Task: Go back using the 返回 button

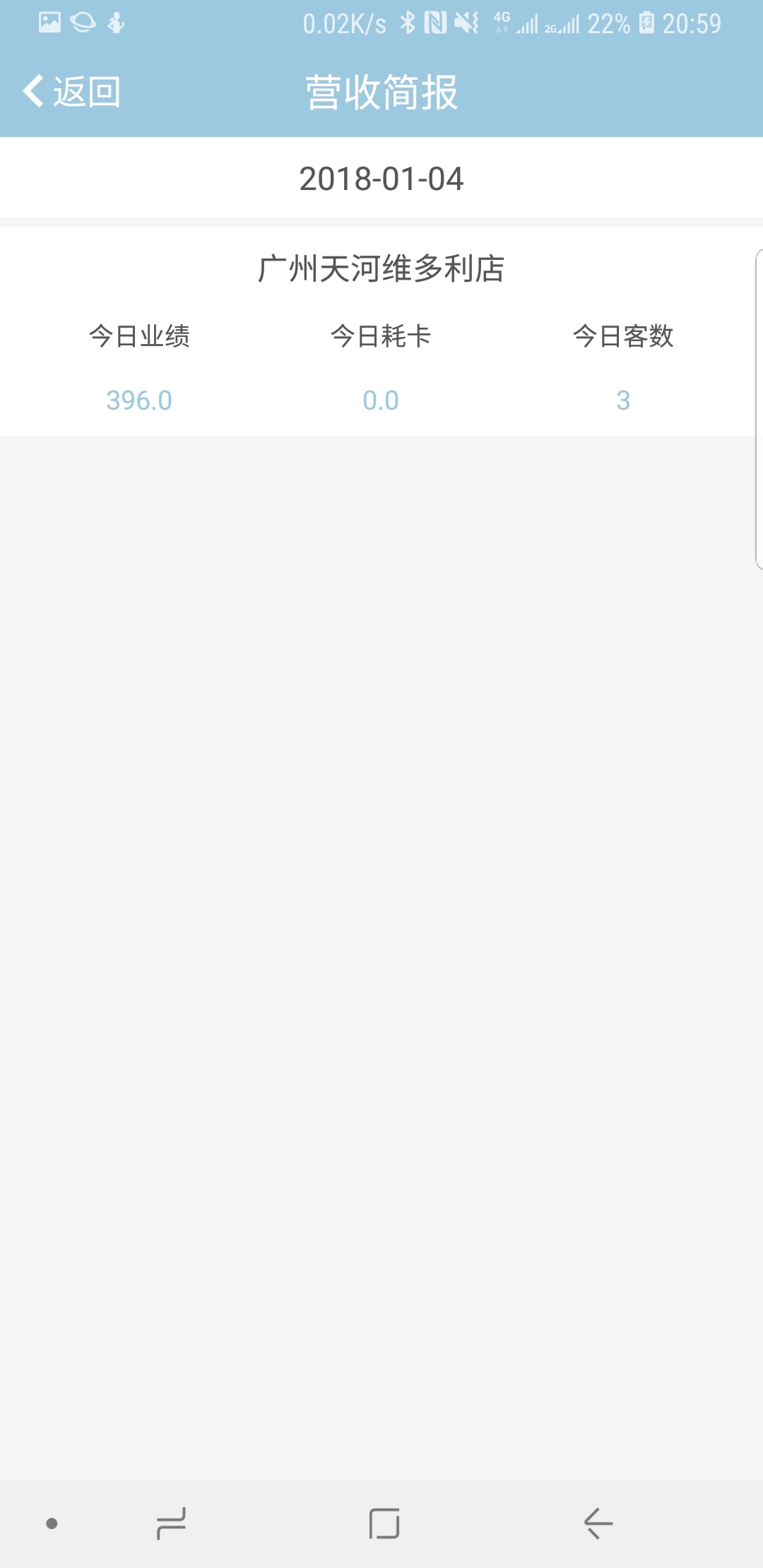Action: coord(72,92)
